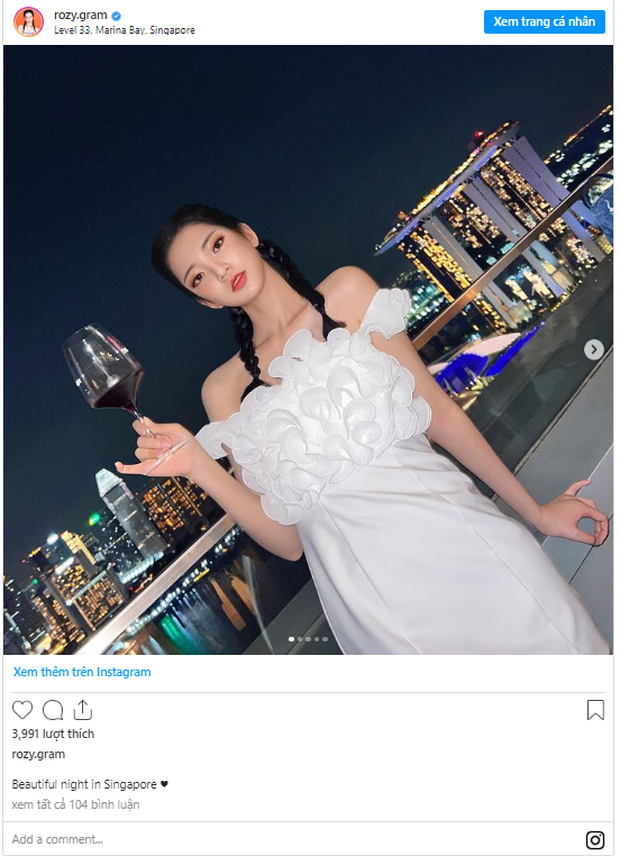Open the comment bubble icon
The width and height of the screenshot is (620, 865).
pos(53,710)
